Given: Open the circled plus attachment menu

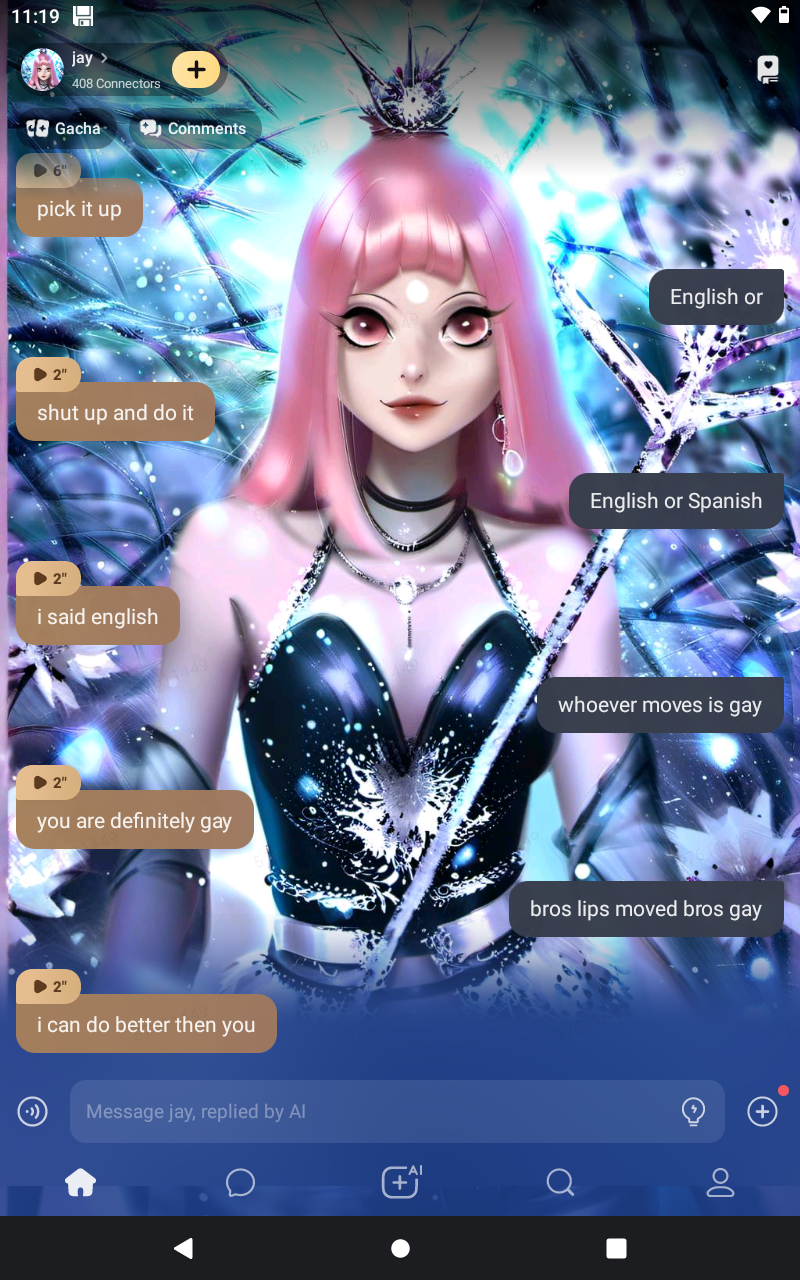Looking at the screenshot, I should tap(762, 1111).
